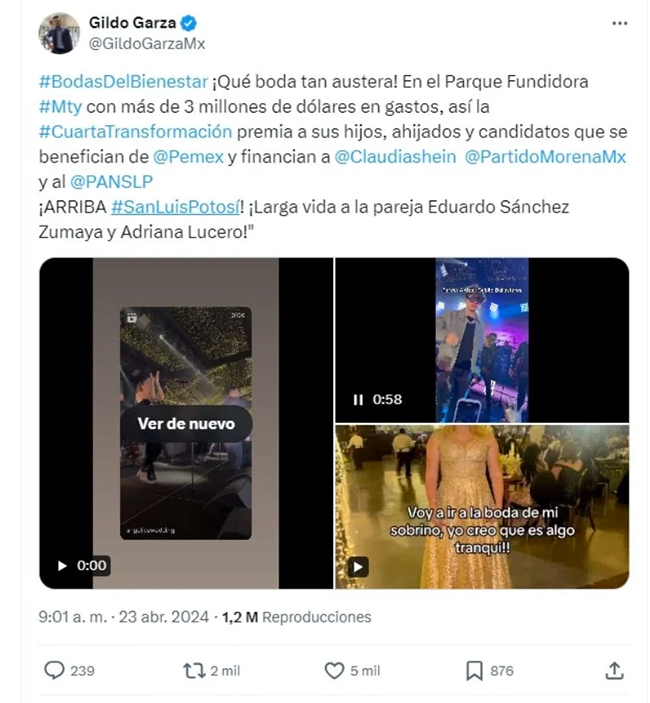Bookmark this post
Image resolution: width=650 pixels, height=703 pixels.
tap(474, 670)
